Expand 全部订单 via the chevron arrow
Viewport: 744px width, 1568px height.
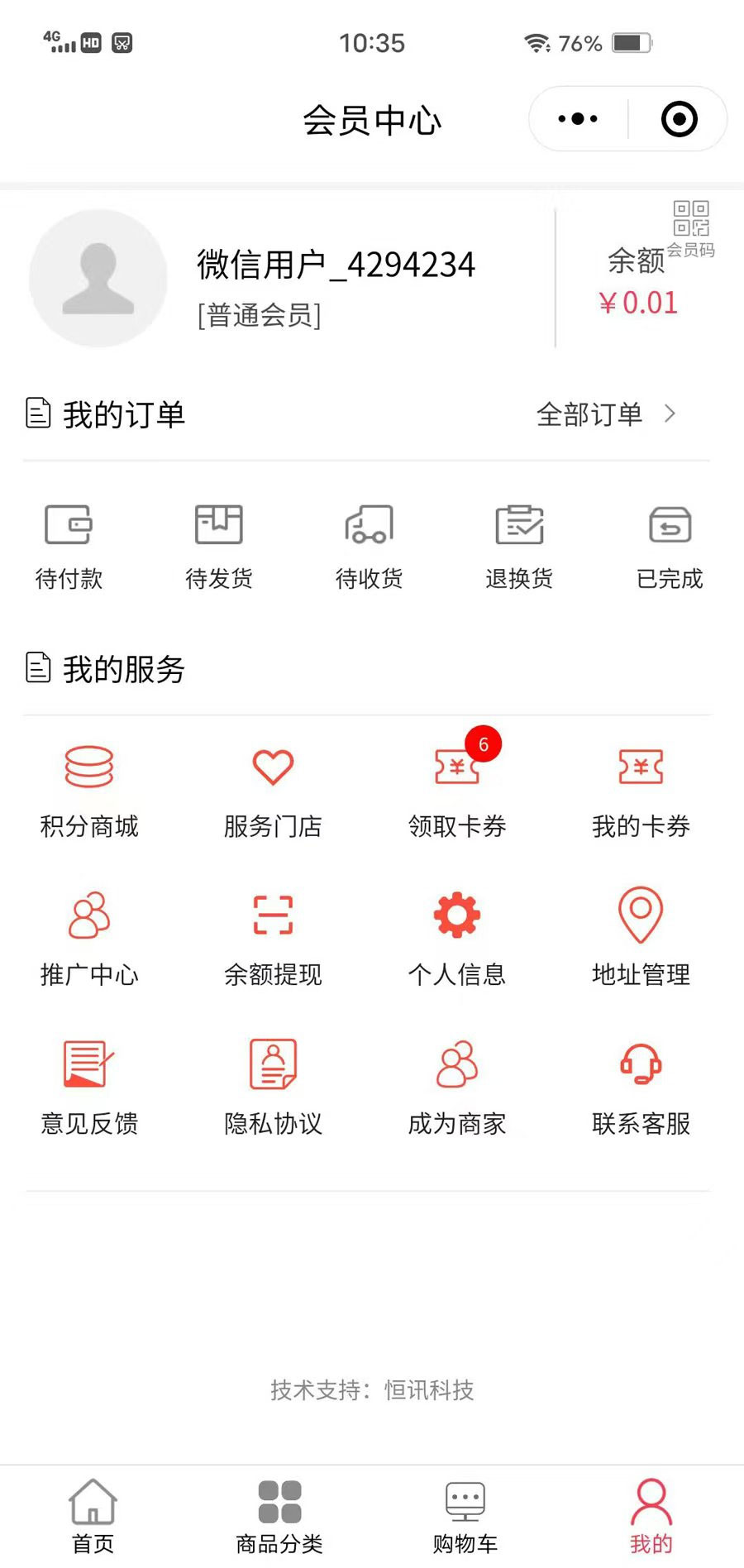pos(670,414)
